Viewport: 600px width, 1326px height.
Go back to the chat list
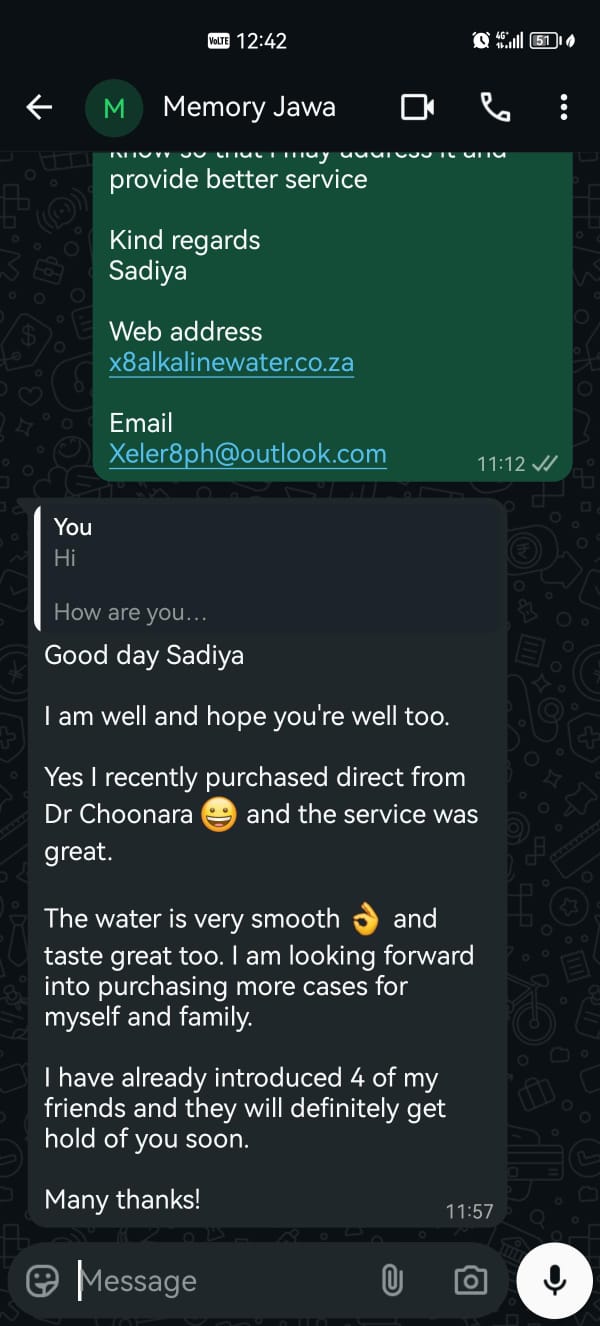click(39, 107)
